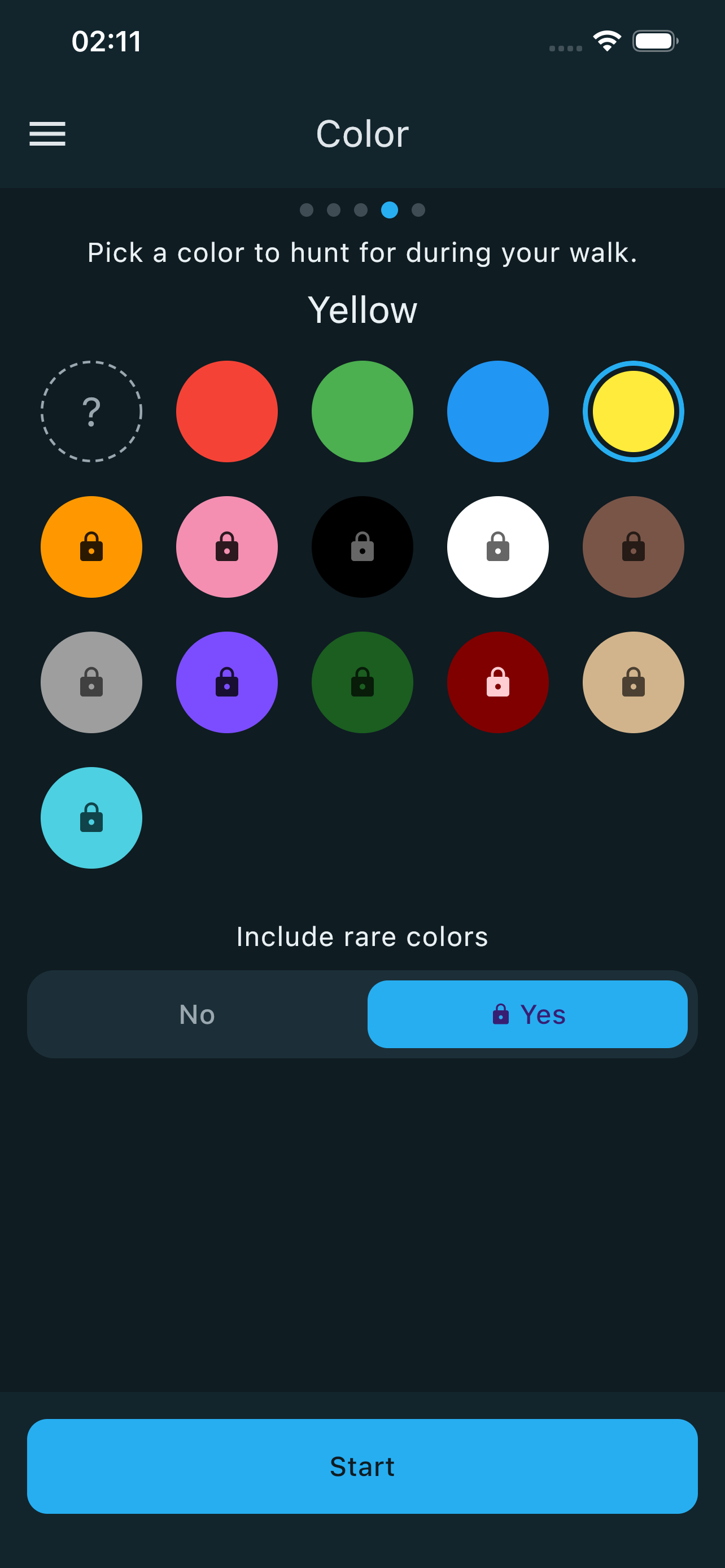725x1568 pixels.
Task: Select the random question-mark color
Action: click(x=91, y=411)
